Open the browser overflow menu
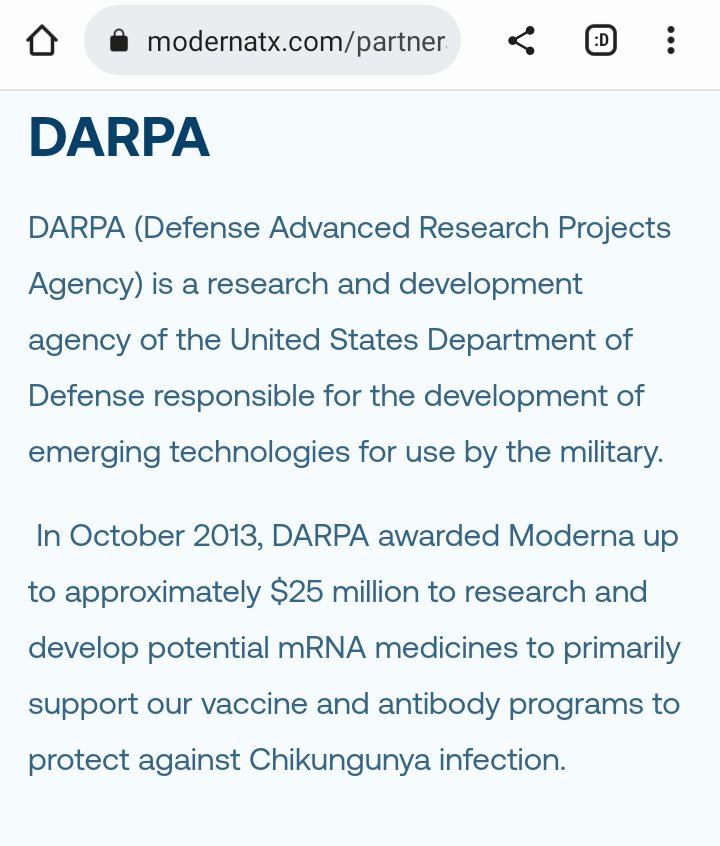Viewport: 720px width, 846px height. tap(670, 41)
